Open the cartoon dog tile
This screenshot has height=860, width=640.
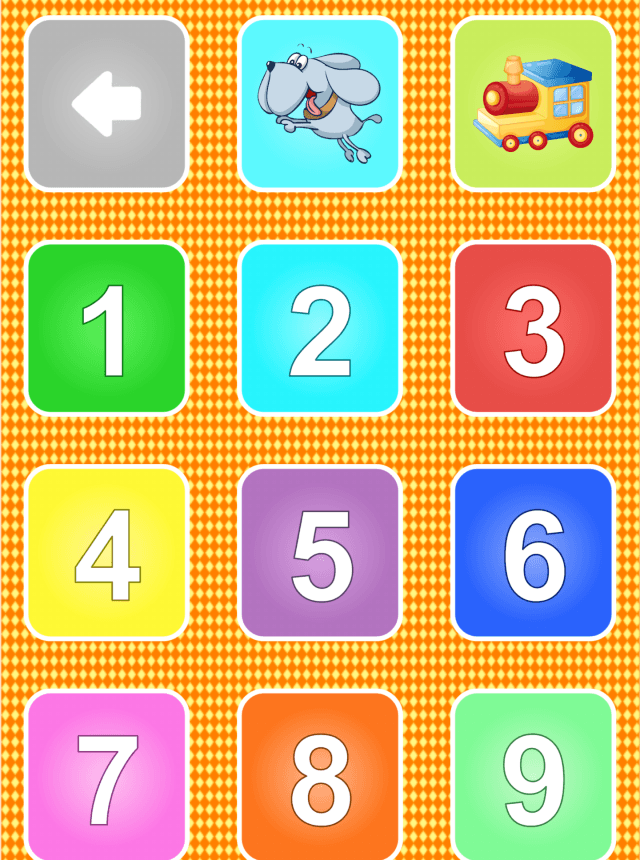pos(320,104)
